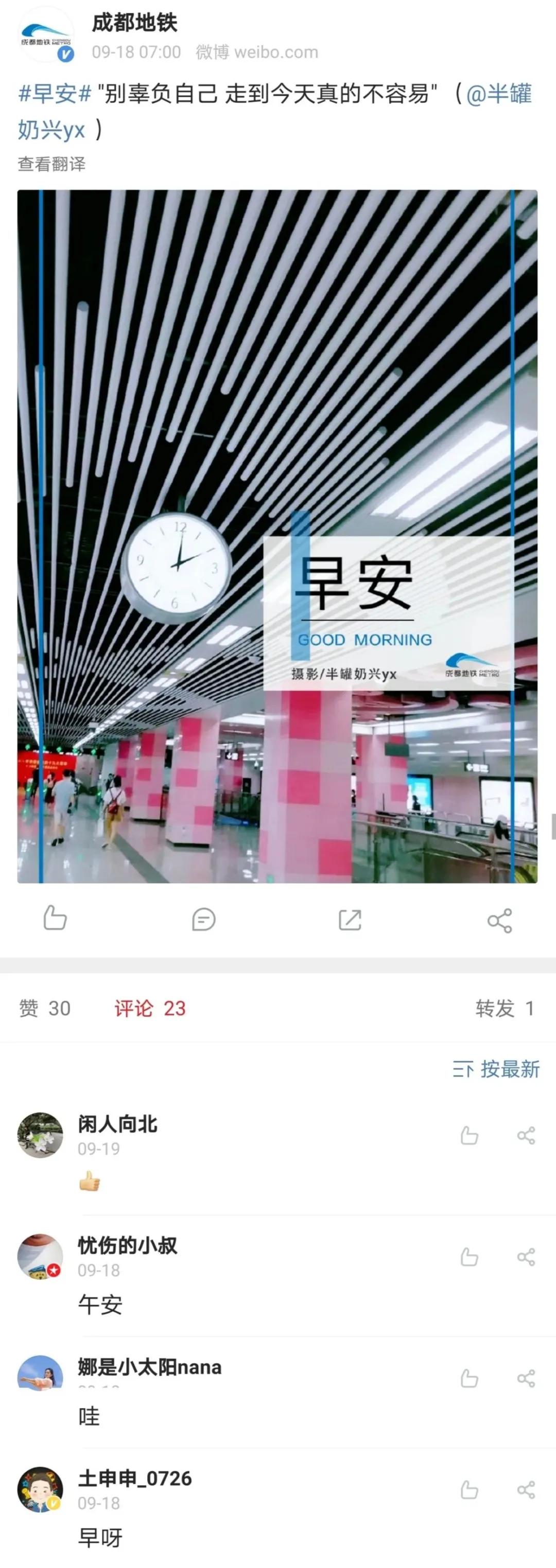Open @半罐奶兴yx's profile link

499,94
